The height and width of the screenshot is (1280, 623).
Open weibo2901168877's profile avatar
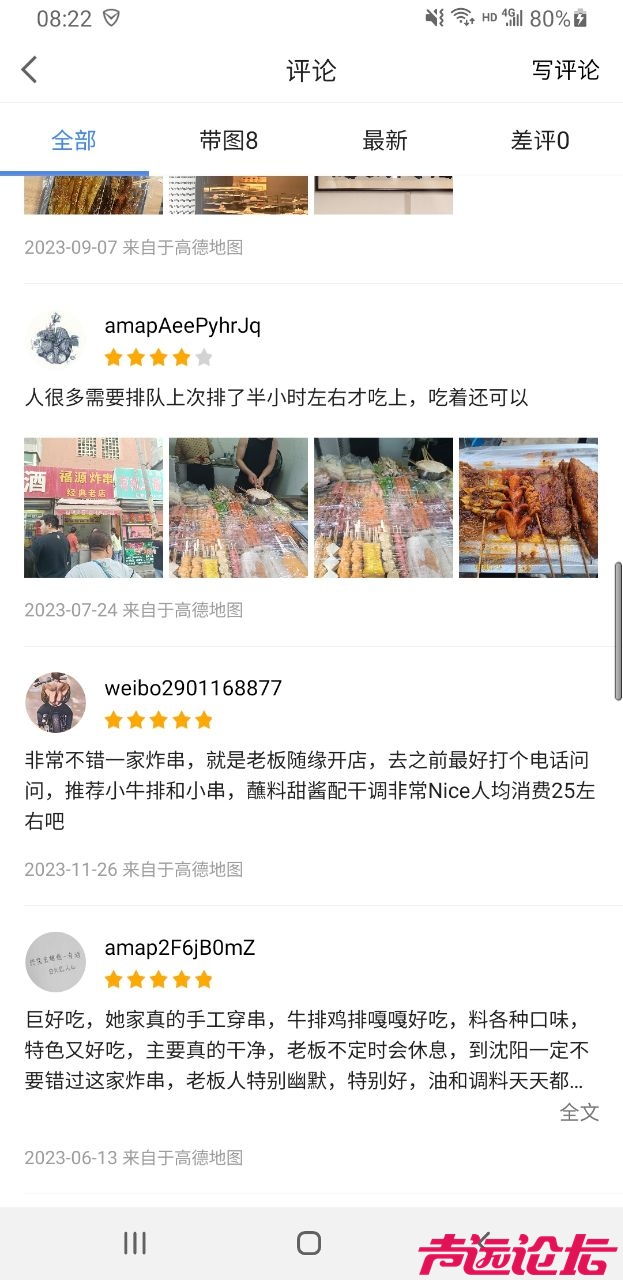(55, 702)
